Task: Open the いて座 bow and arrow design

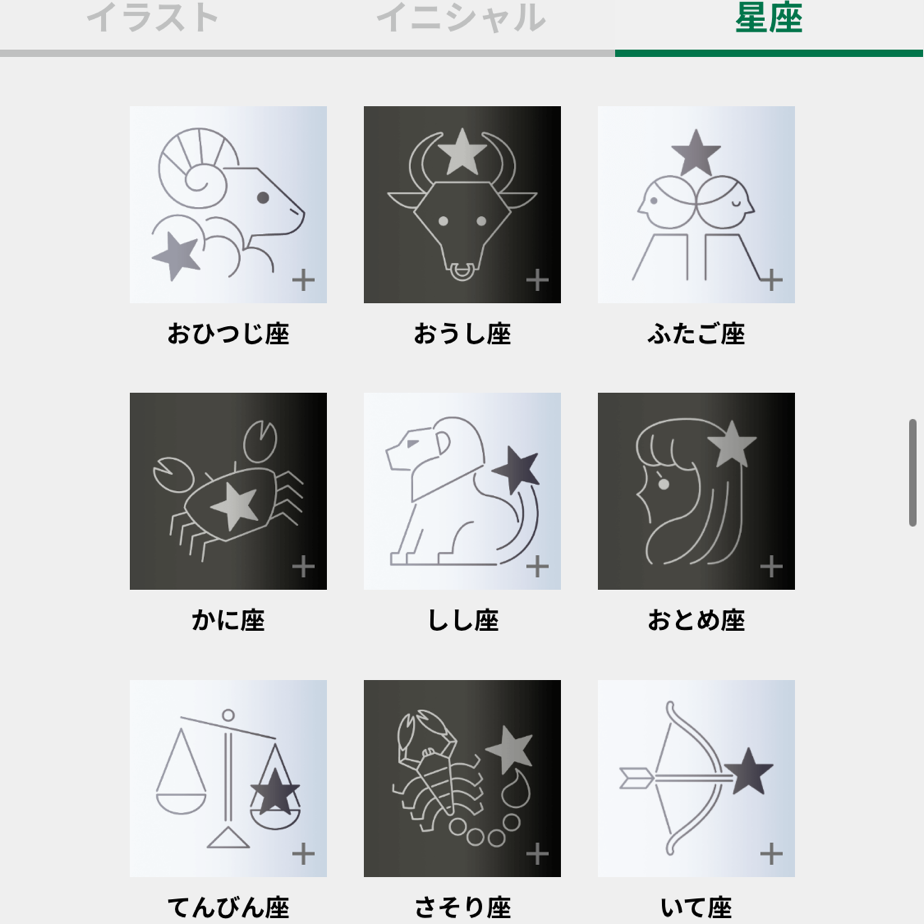Action: point(696,778)
